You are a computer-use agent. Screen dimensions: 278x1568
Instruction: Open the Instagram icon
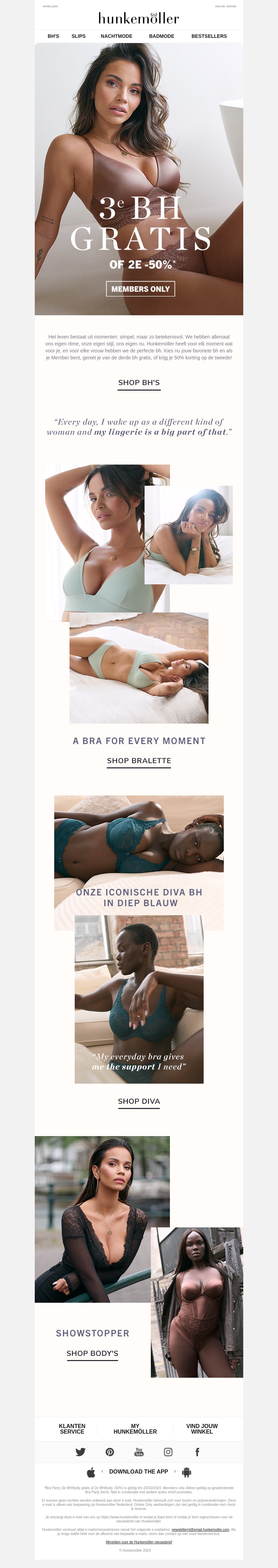coord(168,1452)
